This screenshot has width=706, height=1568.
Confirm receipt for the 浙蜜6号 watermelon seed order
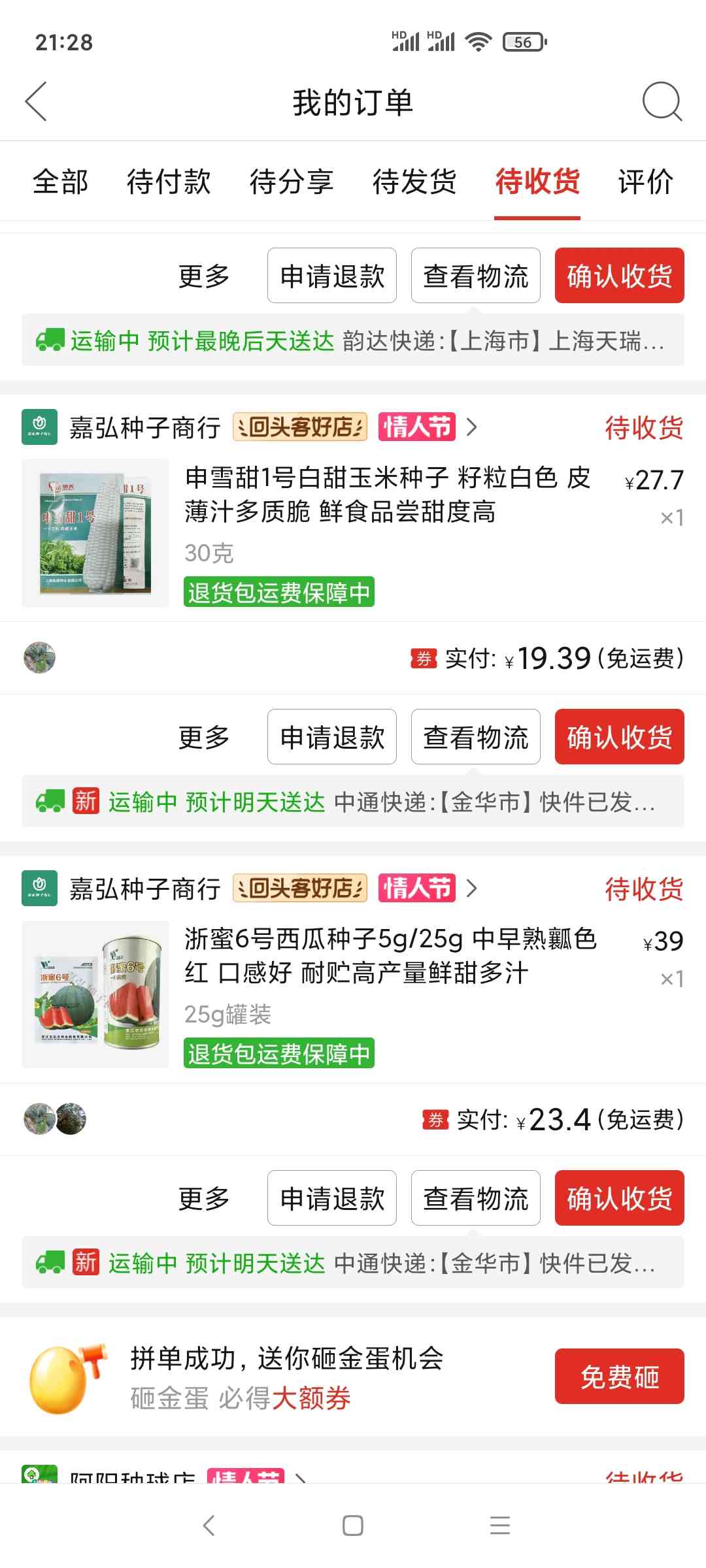619,1198
